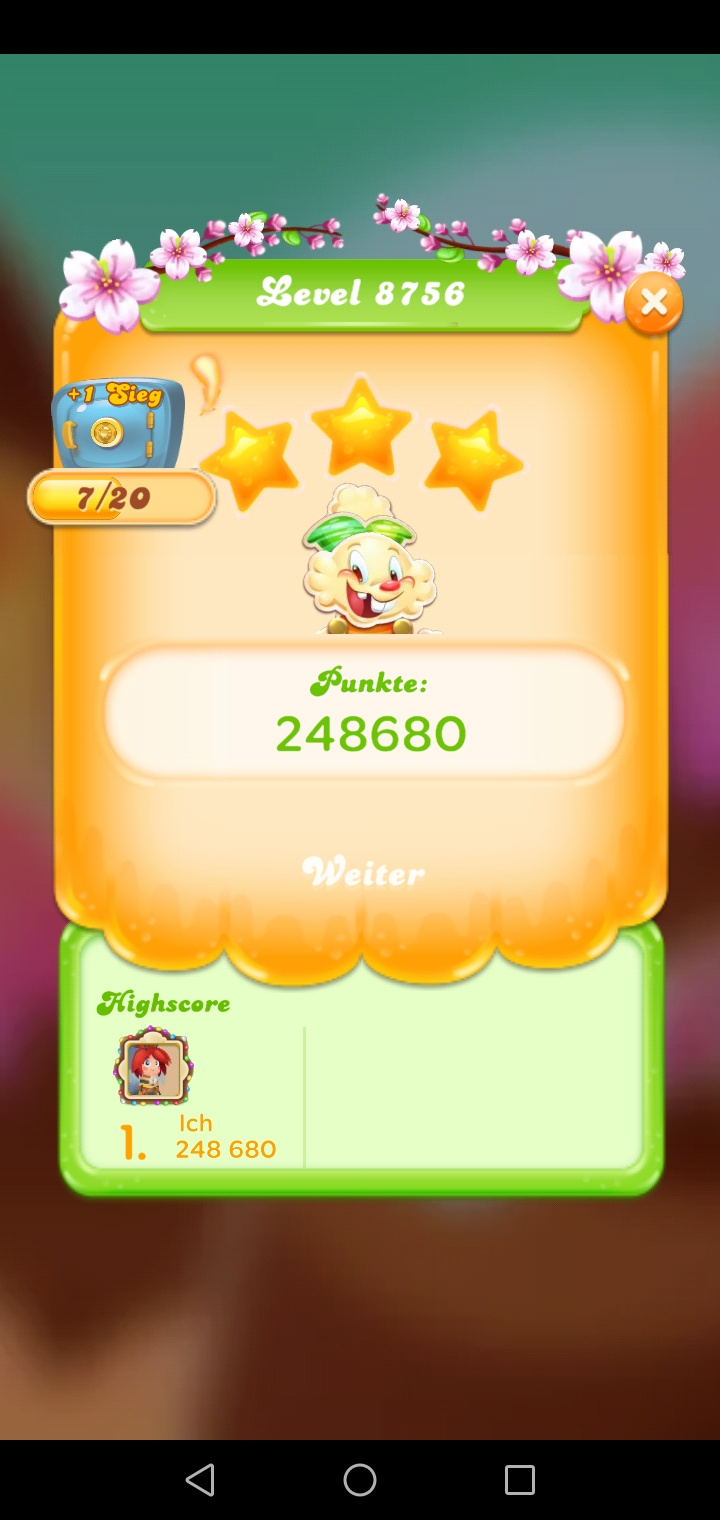
Task: Open the +1 Sieg safe reward
Action: tap(119, 424)
